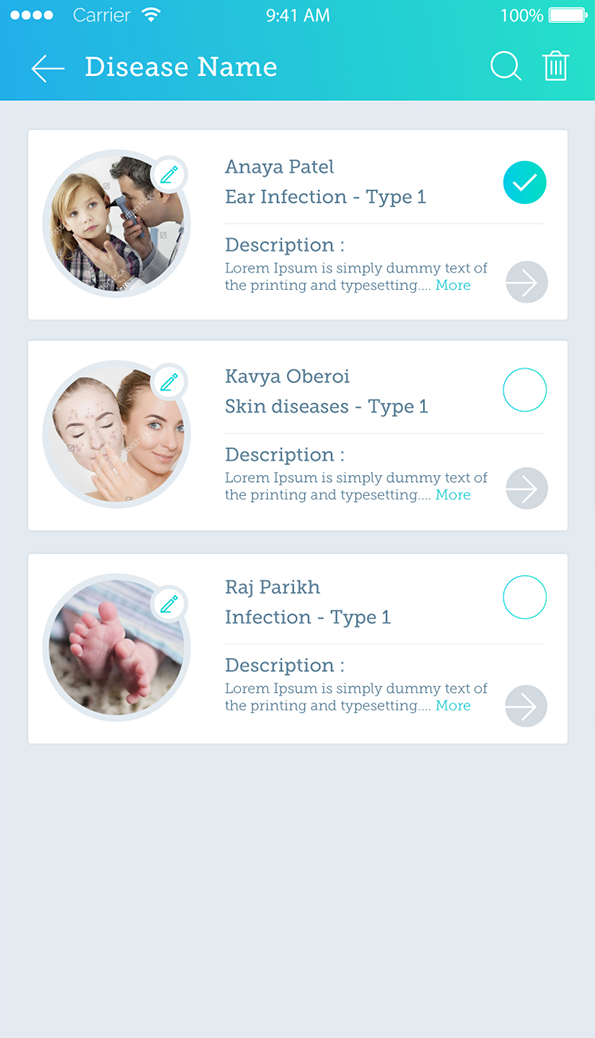Tap the trash delete icon
This screenshot has width=595, height=1038.
[x=555, y=66]
